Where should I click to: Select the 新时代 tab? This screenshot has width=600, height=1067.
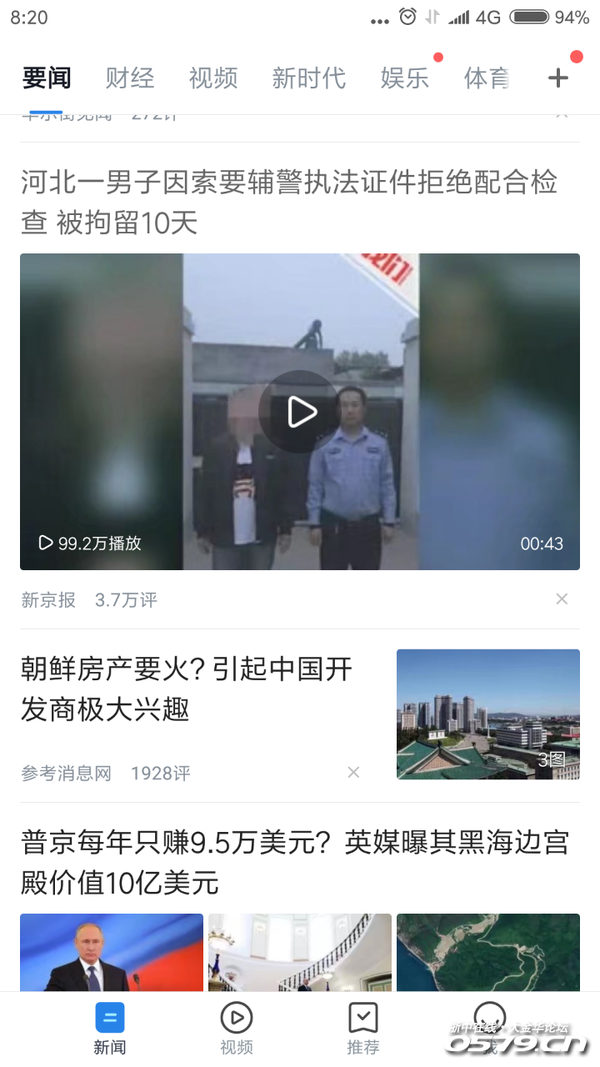pyautogui.click(x=308, y=78)
